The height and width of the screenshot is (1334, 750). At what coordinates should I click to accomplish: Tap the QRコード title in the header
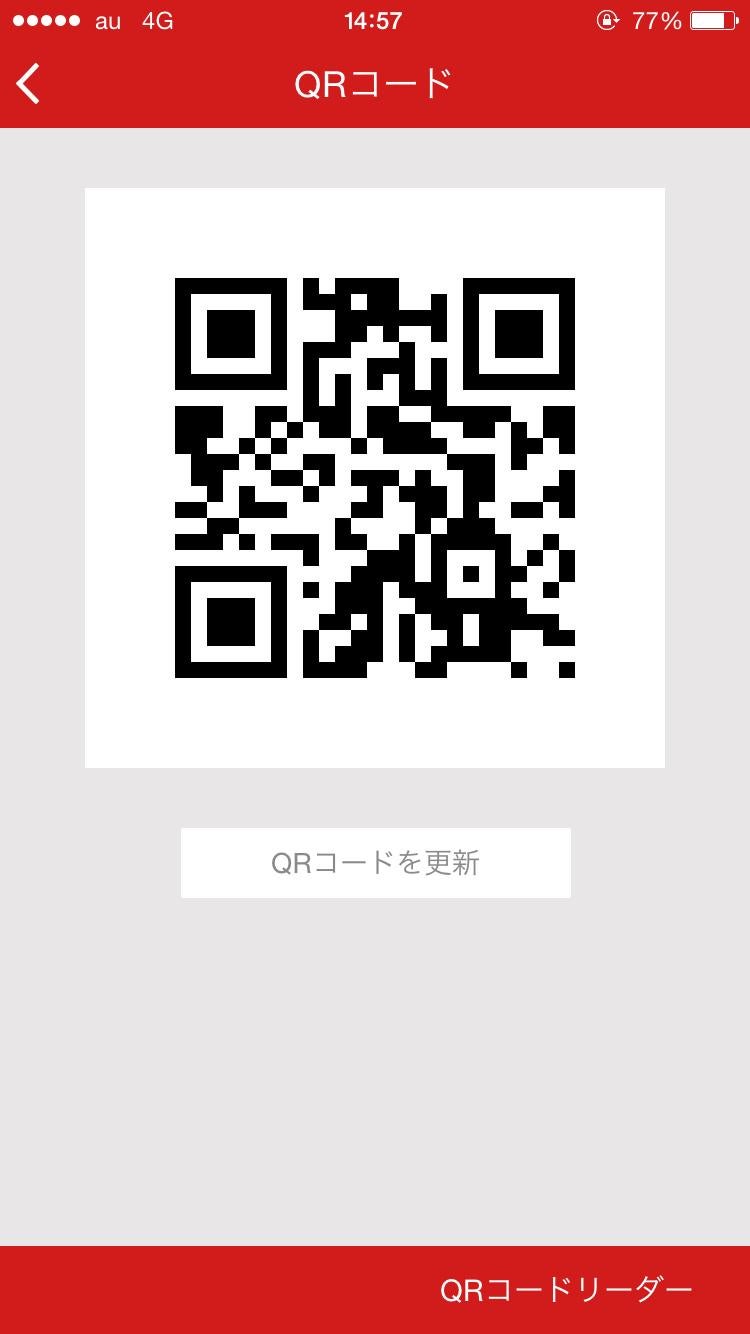click(x=375, y=84)
